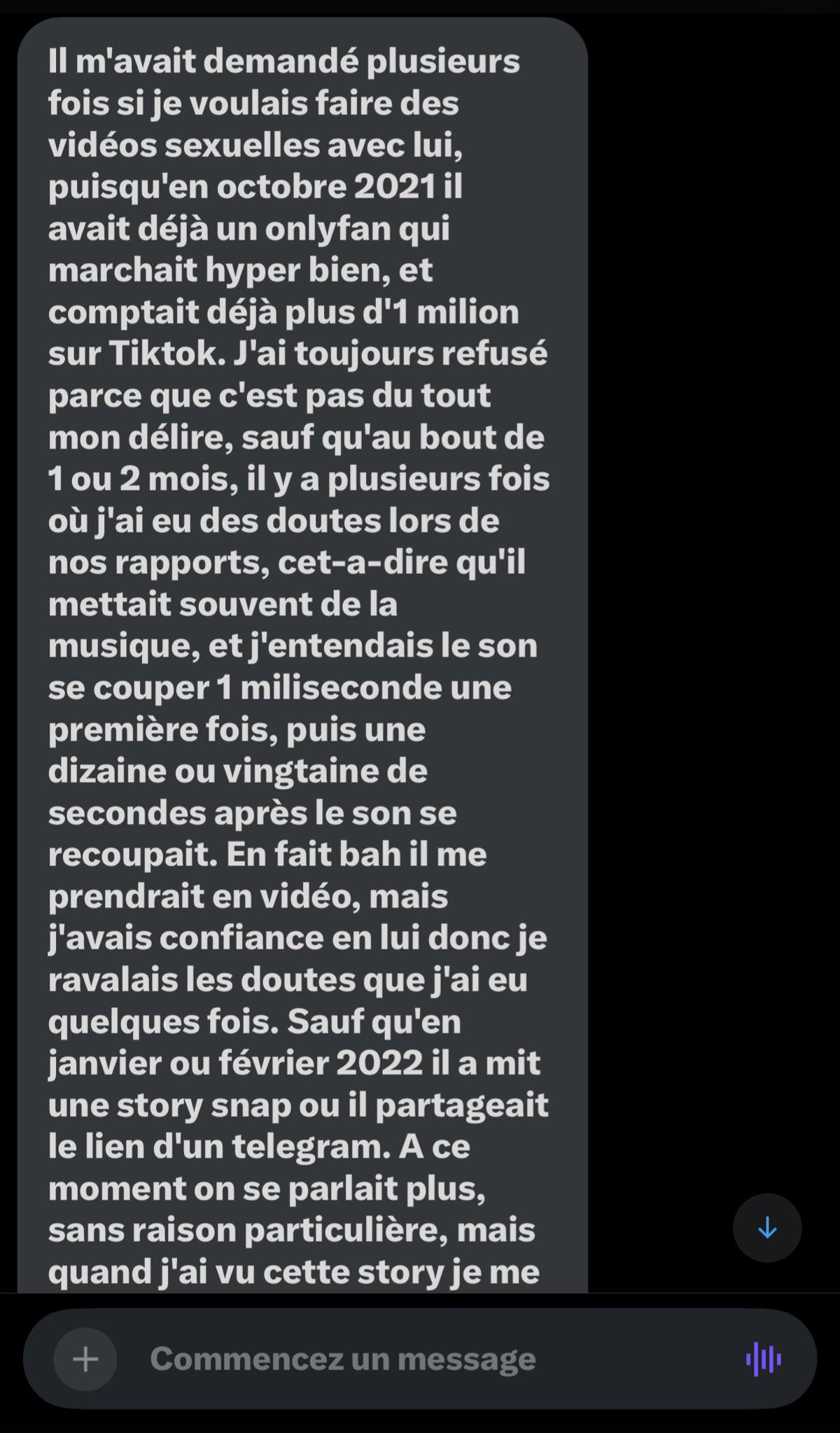Open the plus attachment menu
This screenshot has height=1433, width=840.
[x=85, y=1359]
